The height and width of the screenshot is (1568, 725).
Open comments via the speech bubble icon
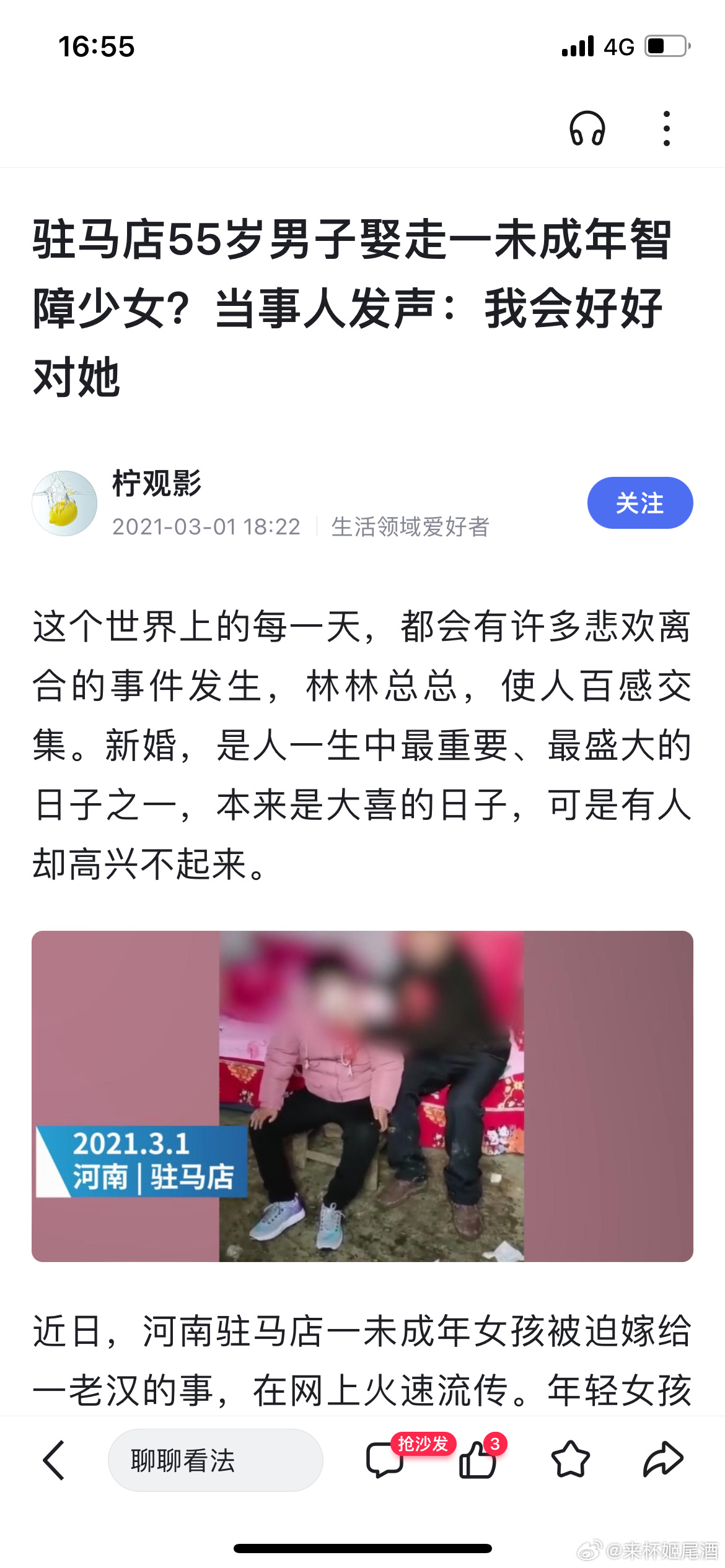point(384,1460)
